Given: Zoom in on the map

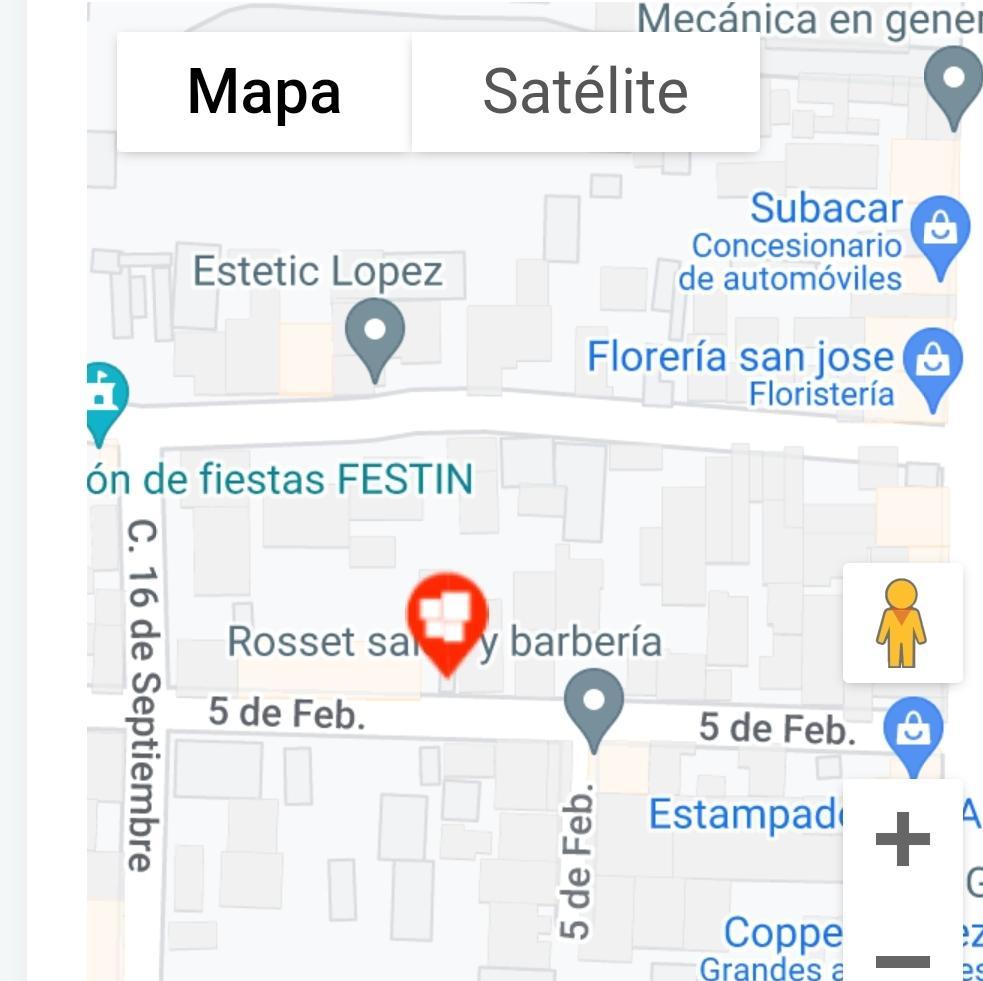Looking at the screenshot, I should click(902, 838).
